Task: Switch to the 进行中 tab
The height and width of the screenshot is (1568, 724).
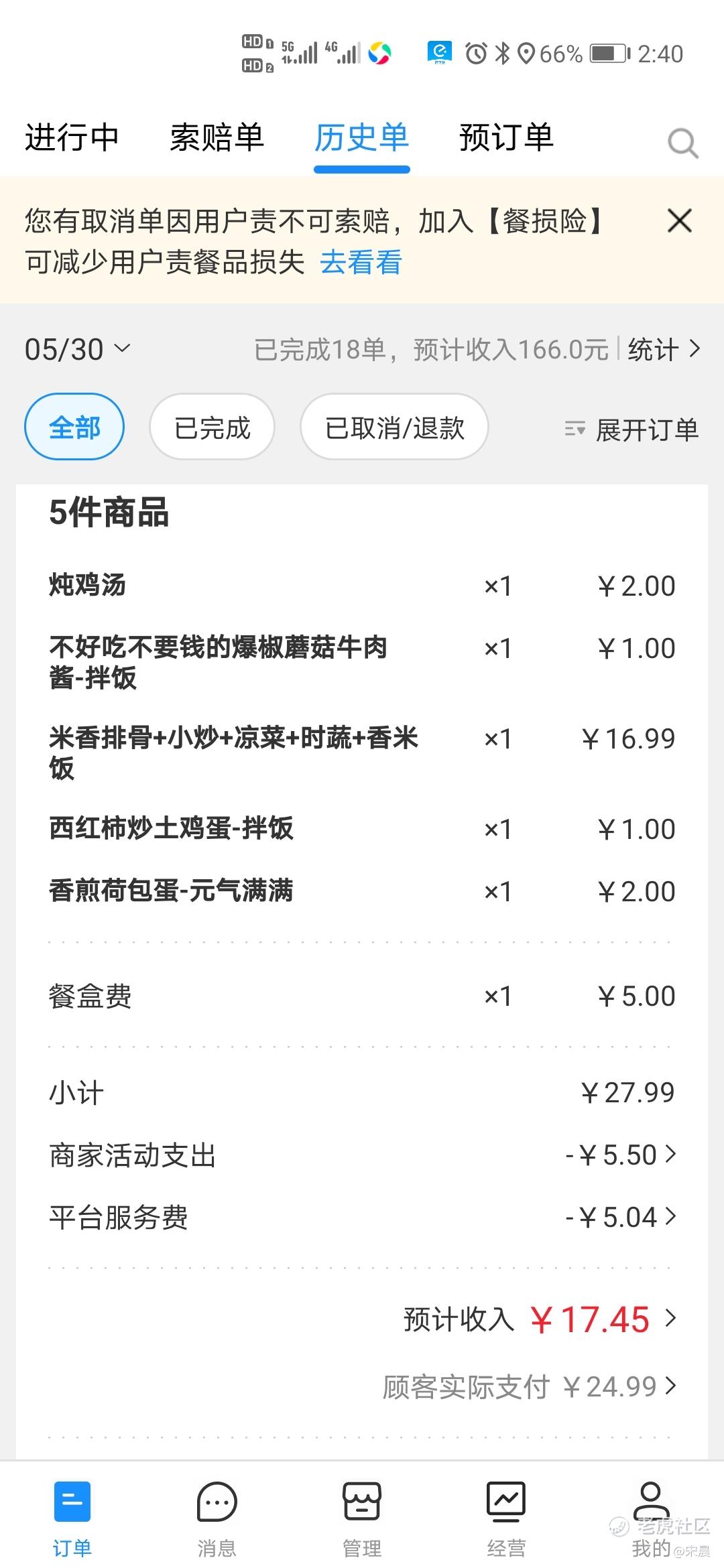Action: coord(72,138)
